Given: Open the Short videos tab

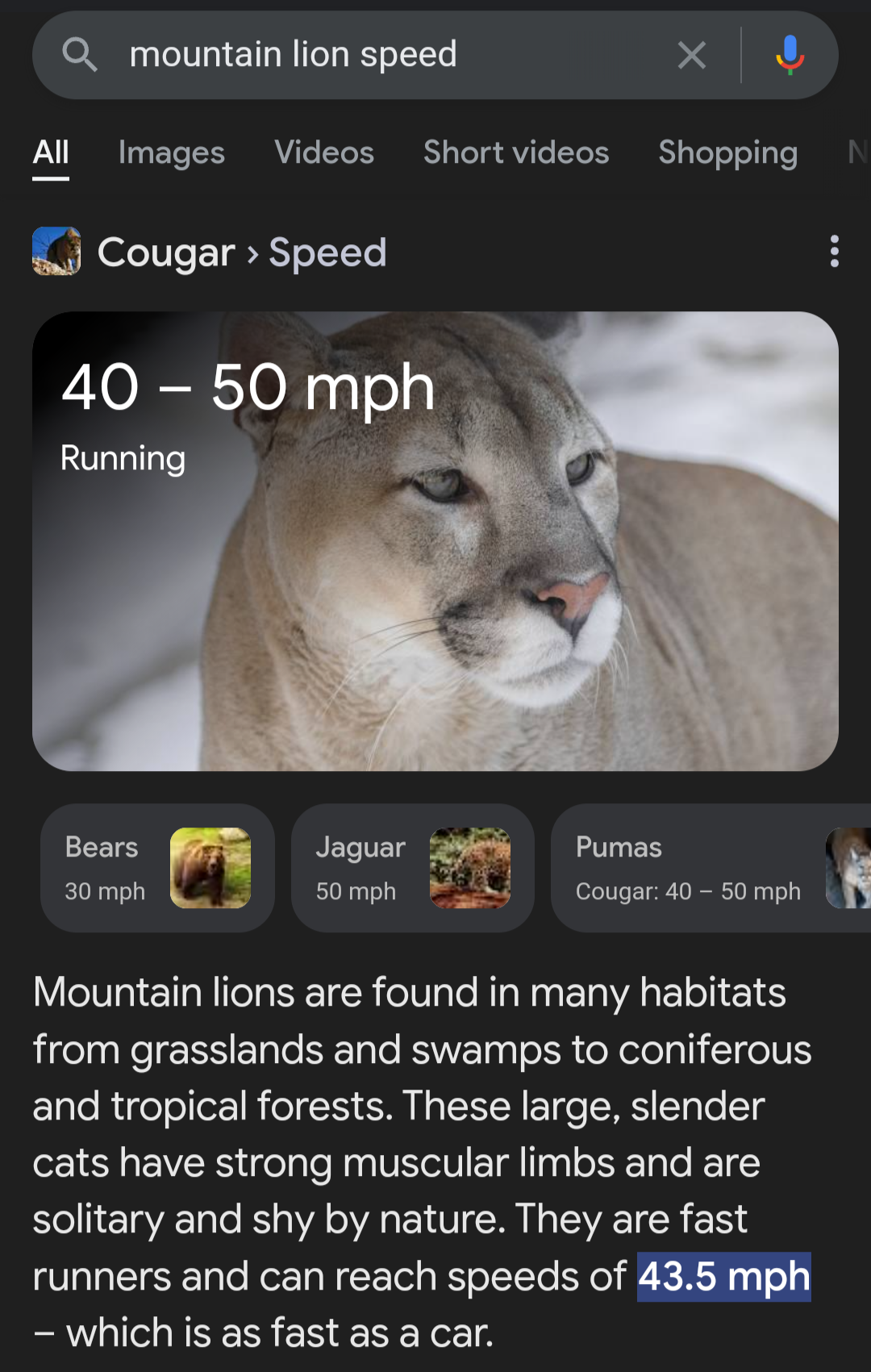Looking at the screenshot, I should click(x=516, y=152).
